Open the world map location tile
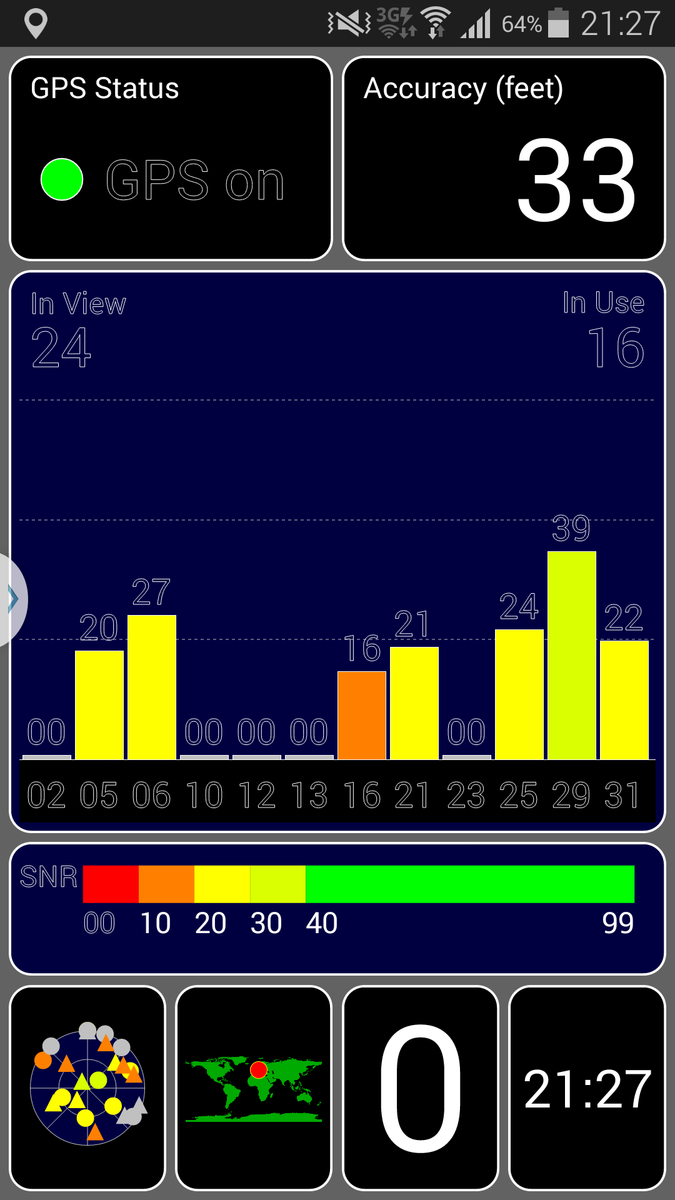This screenshot has height=1200, width=675. point(254,1089)
